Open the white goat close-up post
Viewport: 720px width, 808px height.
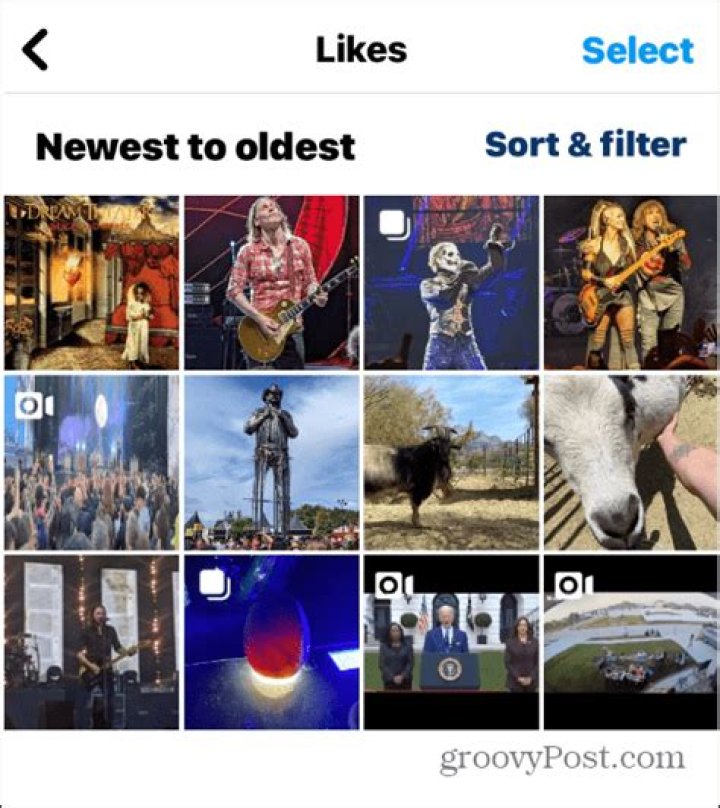[630, 462]
